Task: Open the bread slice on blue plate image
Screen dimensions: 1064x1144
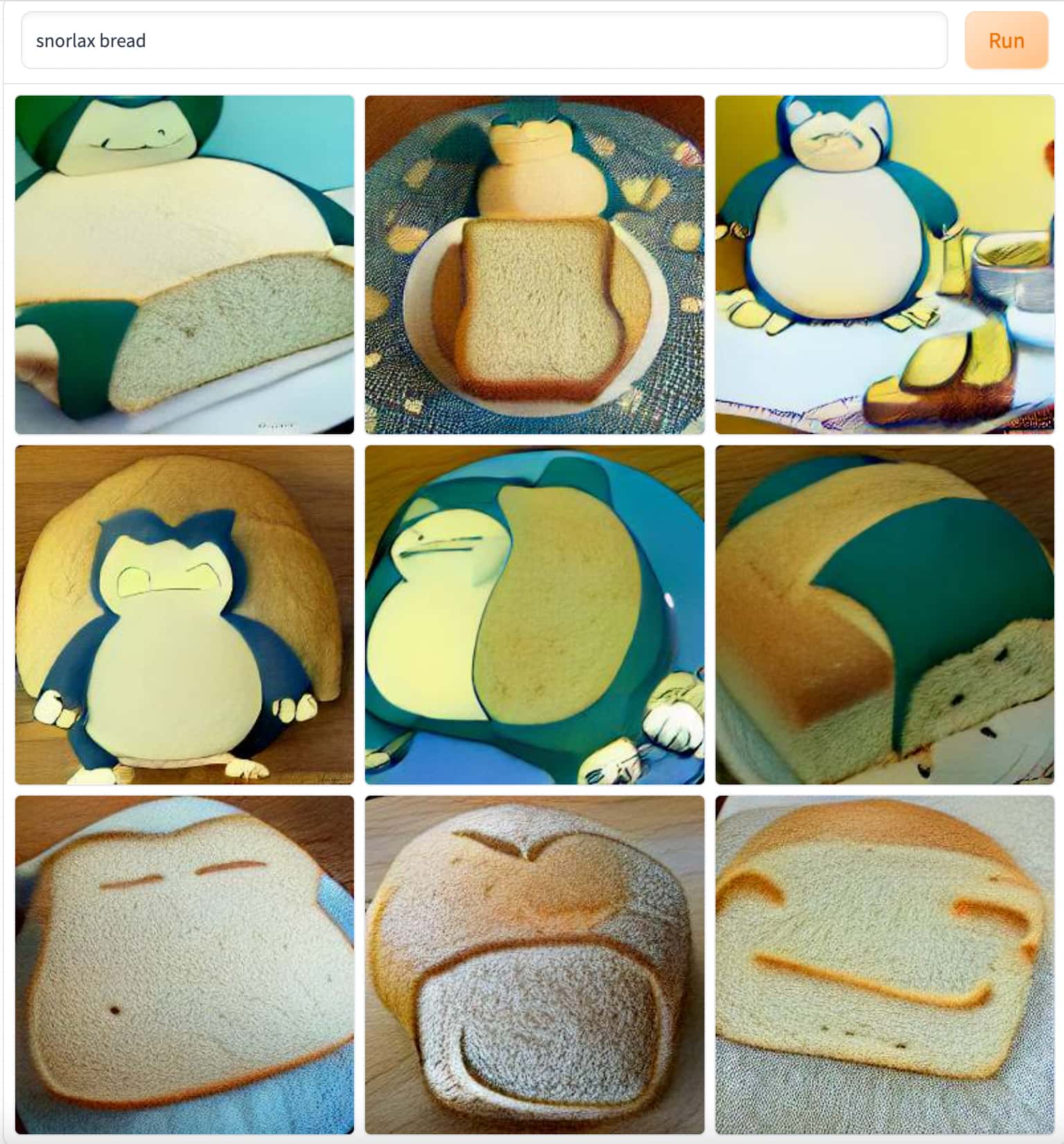Action: pyautogui.click(x=534, y=265)
